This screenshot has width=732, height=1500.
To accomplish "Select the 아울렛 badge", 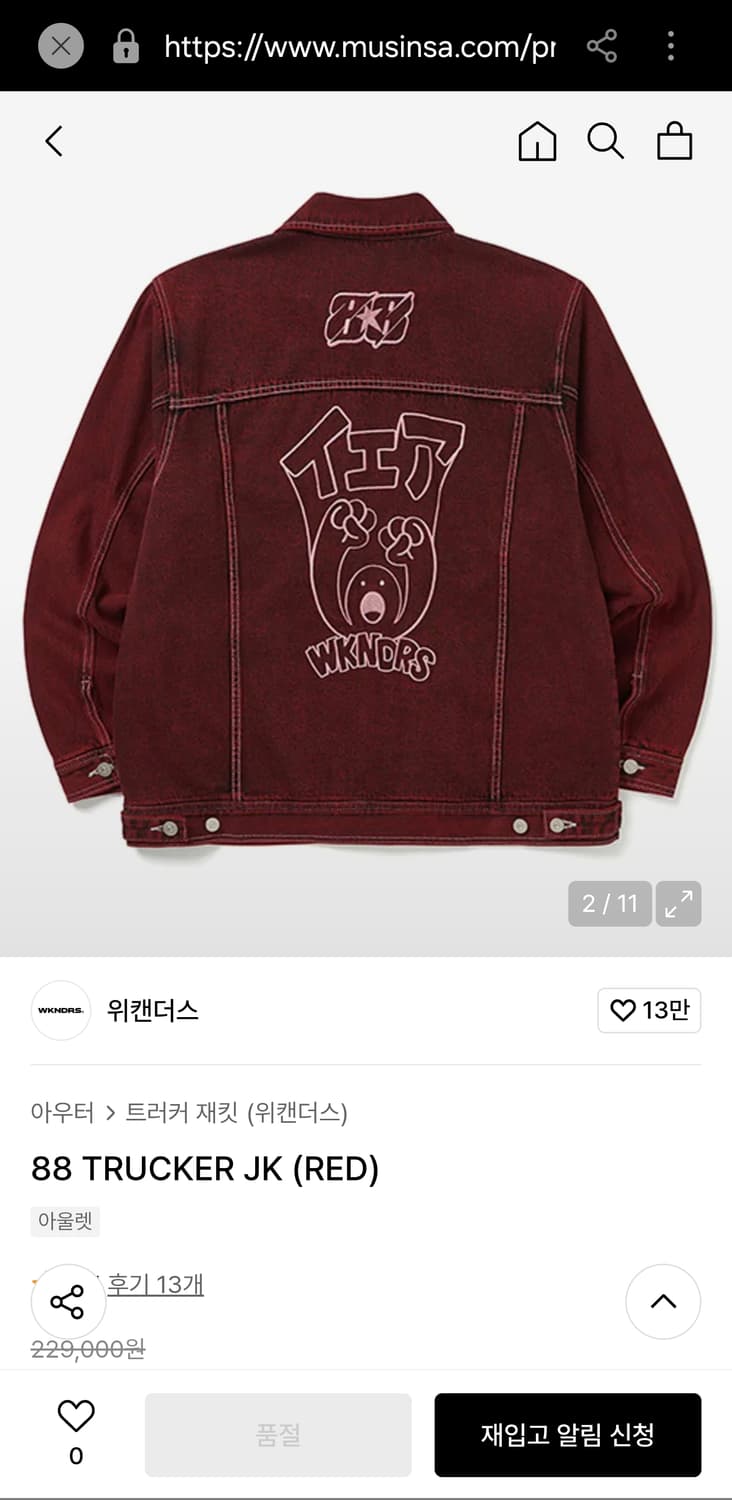I will pos(63,1221).
